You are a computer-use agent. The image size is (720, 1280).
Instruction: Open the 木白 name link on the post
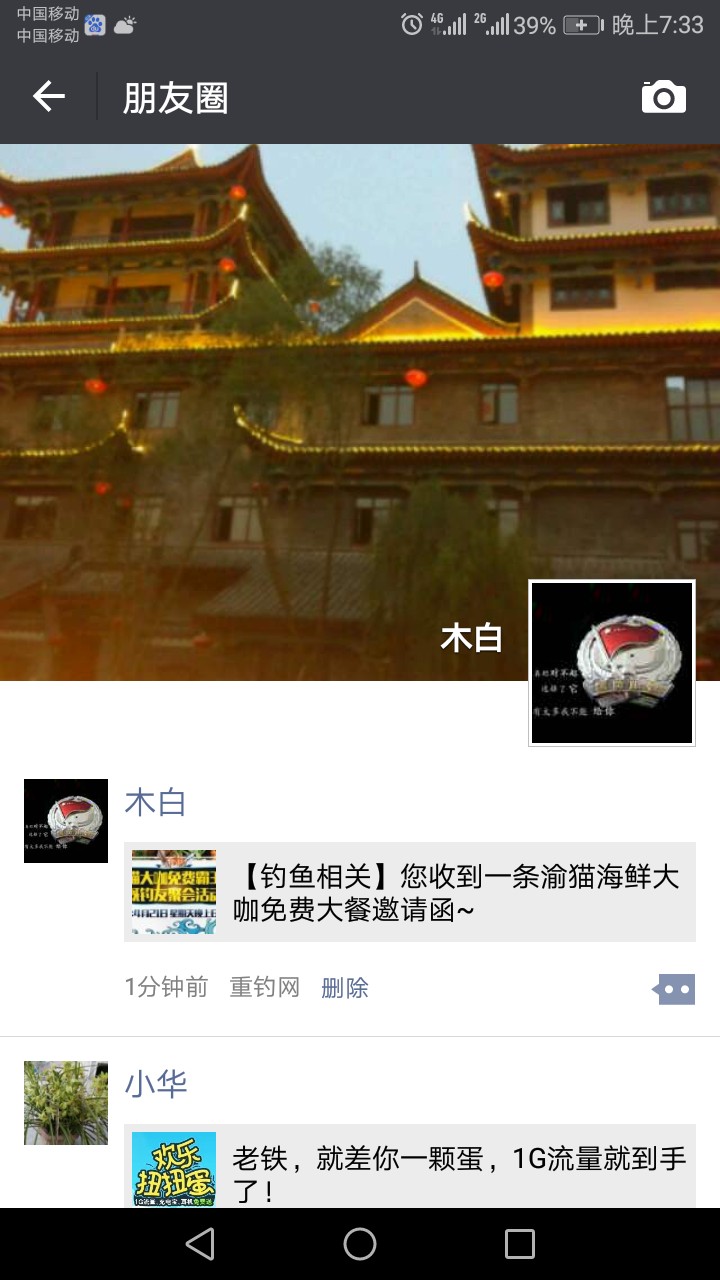(x=155, y=803)
